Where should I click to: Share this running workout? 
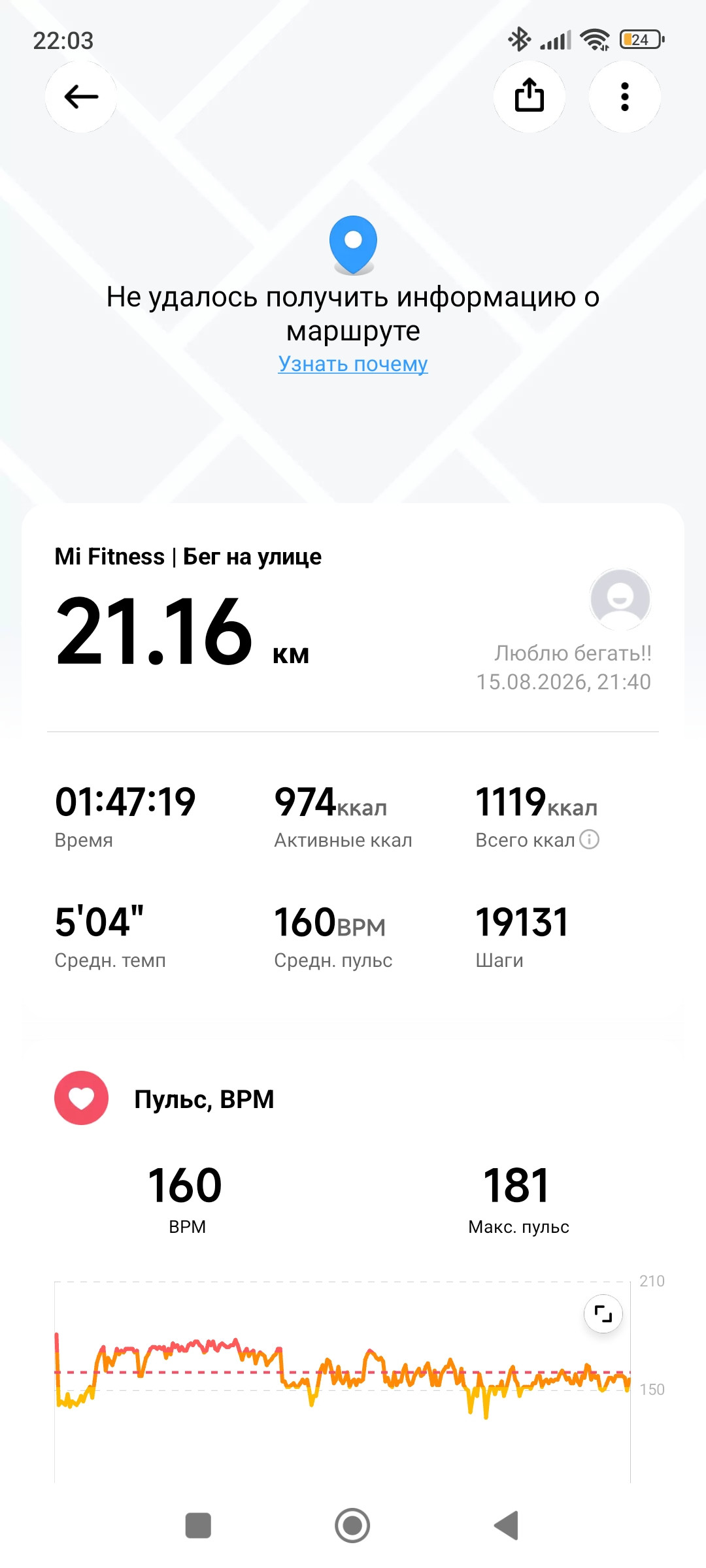529,97
